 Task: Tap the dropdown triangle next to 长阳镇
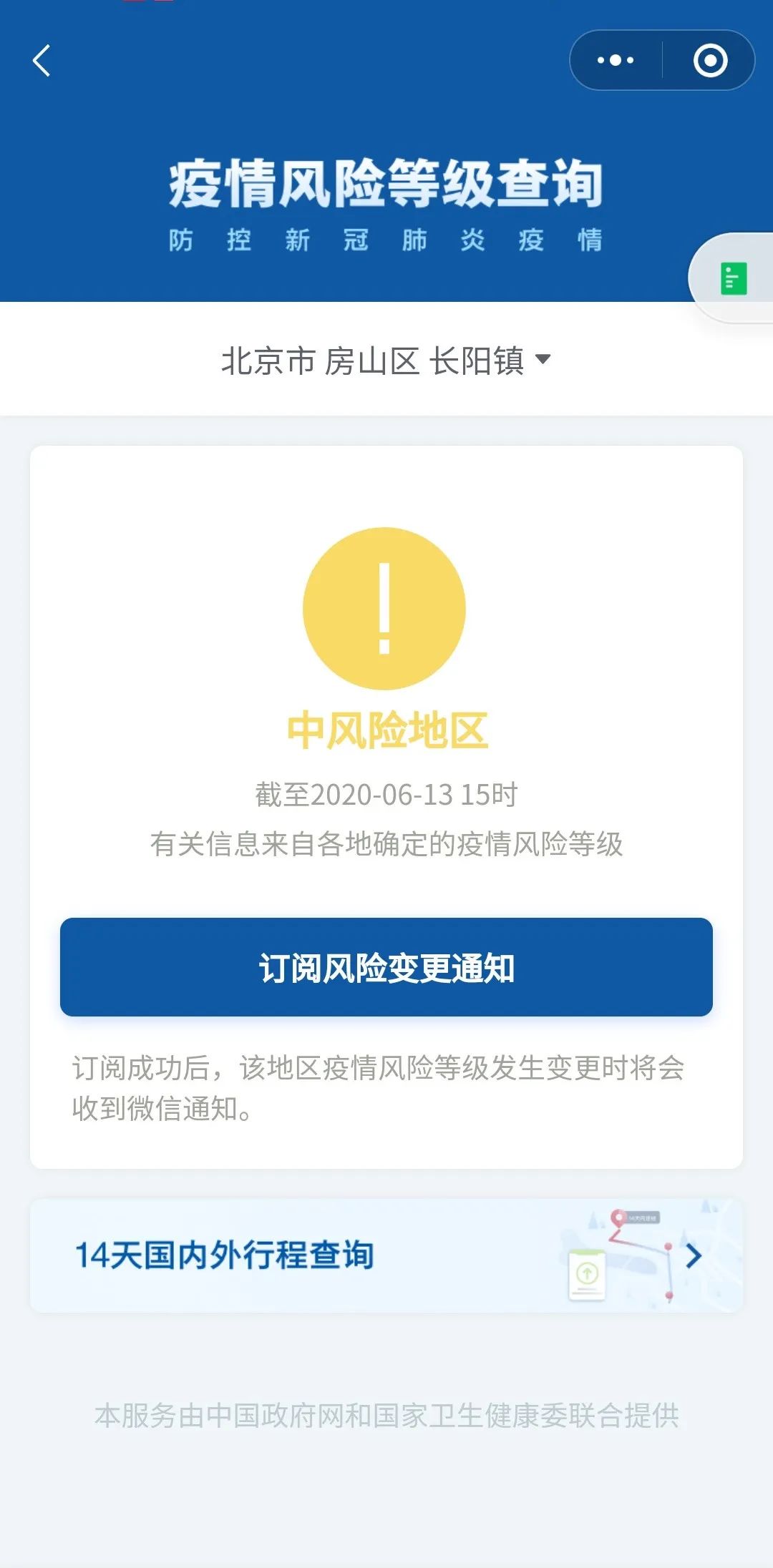click(x=545, y=362)
